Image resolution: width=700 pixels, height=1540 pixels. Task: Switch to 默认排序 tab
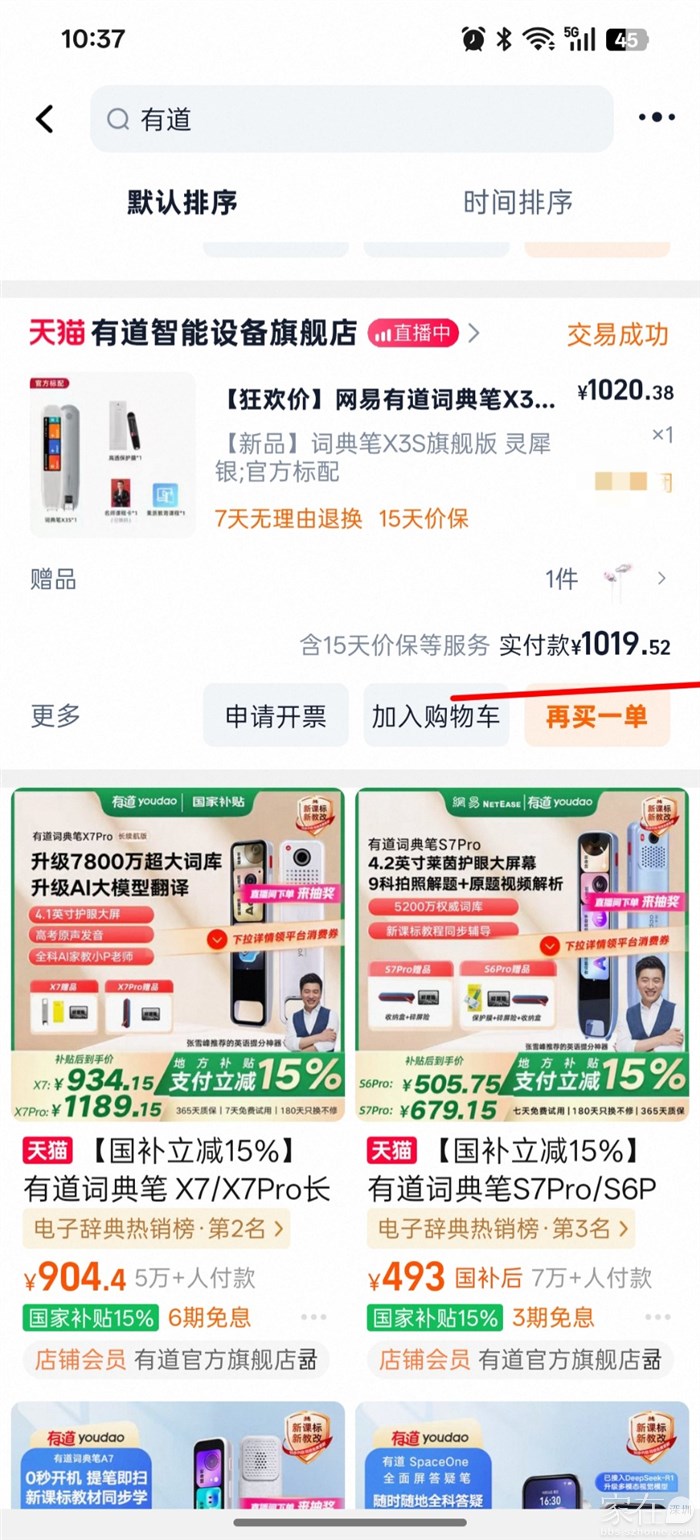[x=182, y=202]
